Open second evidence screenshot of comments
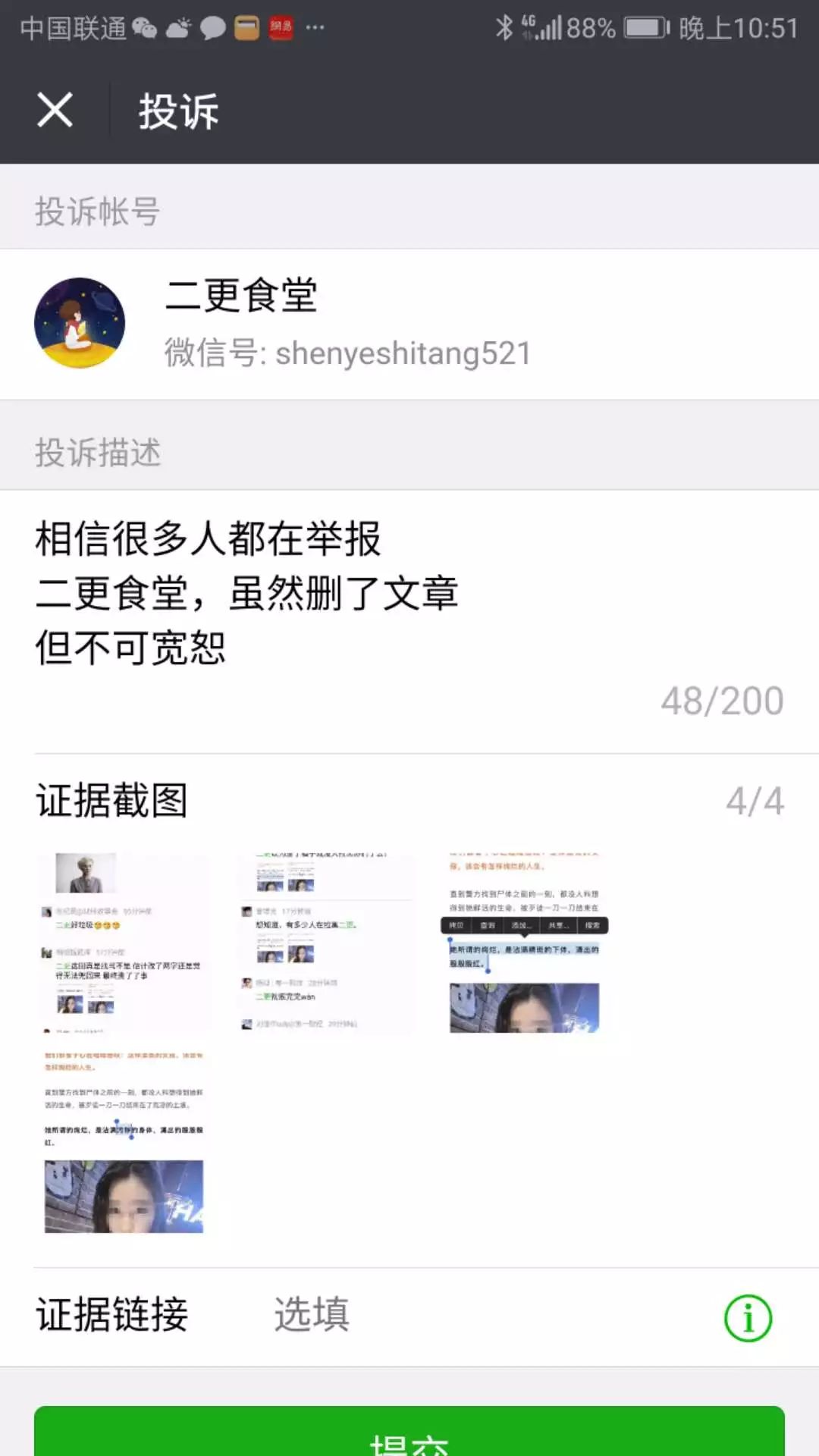 pyautogui.click(x=327, y=943)
